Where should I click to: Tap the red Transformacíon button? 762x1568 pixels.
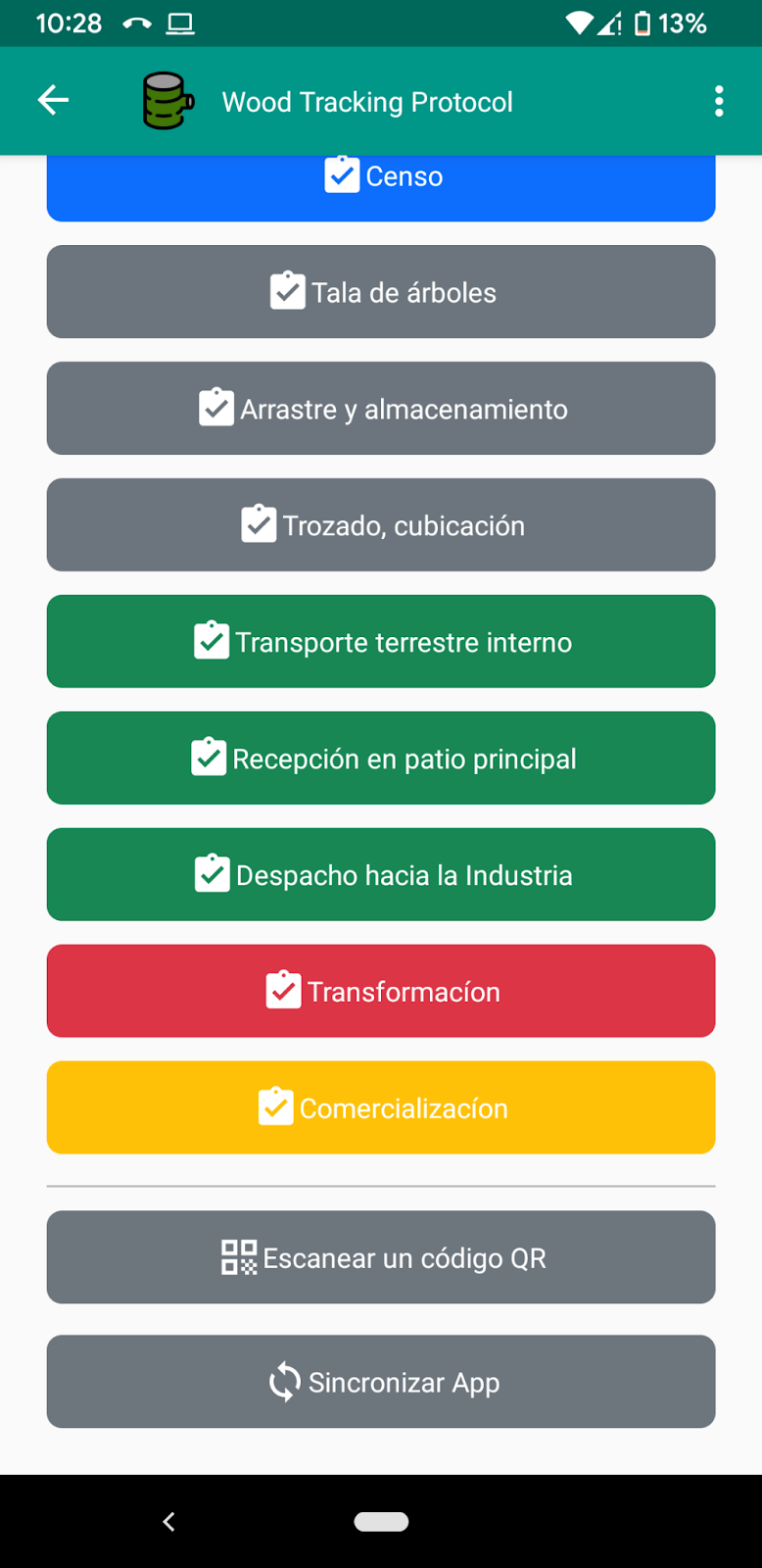click(381, 992)
